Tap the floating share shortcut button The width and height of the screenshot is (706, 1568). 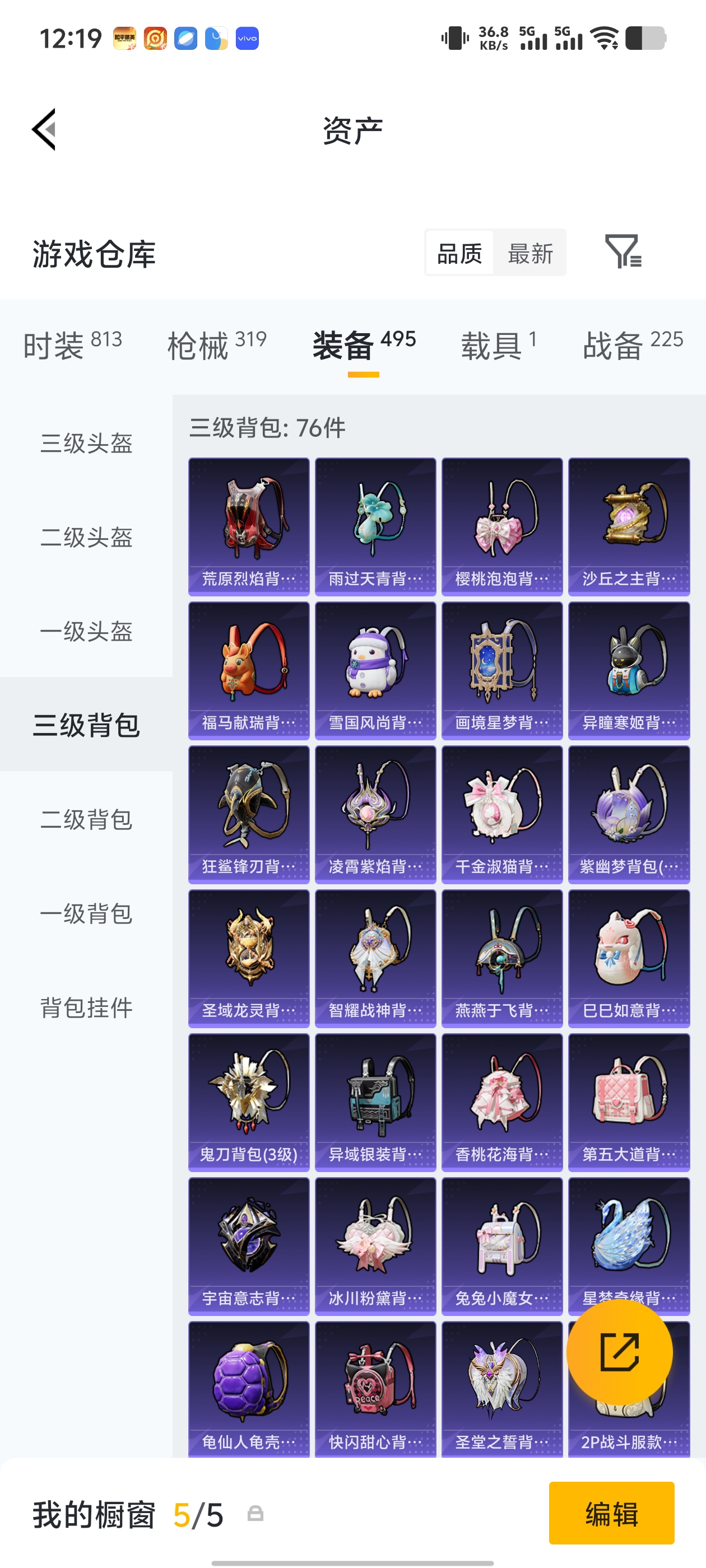[620, 1351]
